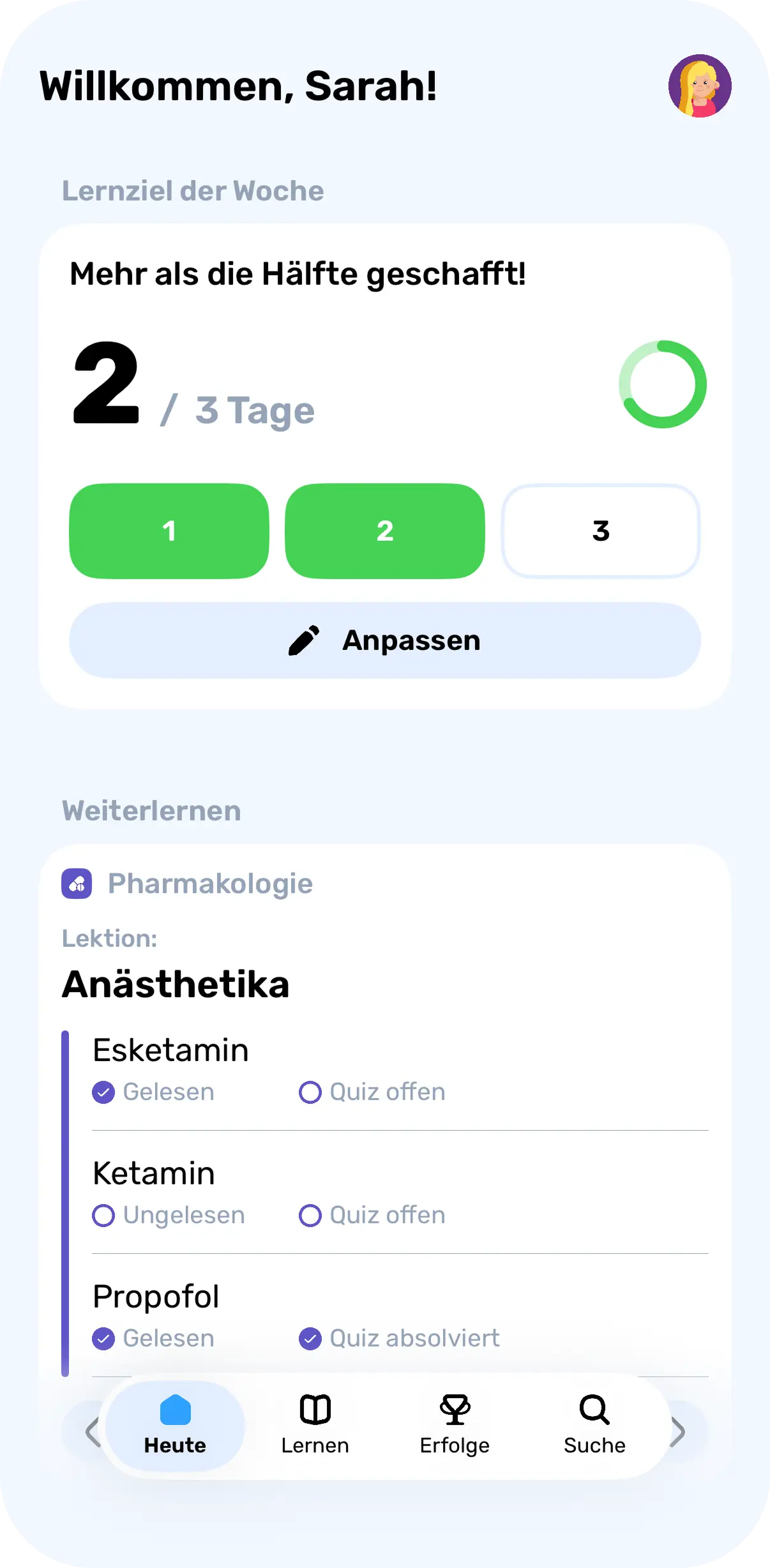The width and height of the screenshot is (770, 1568).
Task: Click the Pharmakologie pill icon
Action: (x=76, y=884)
